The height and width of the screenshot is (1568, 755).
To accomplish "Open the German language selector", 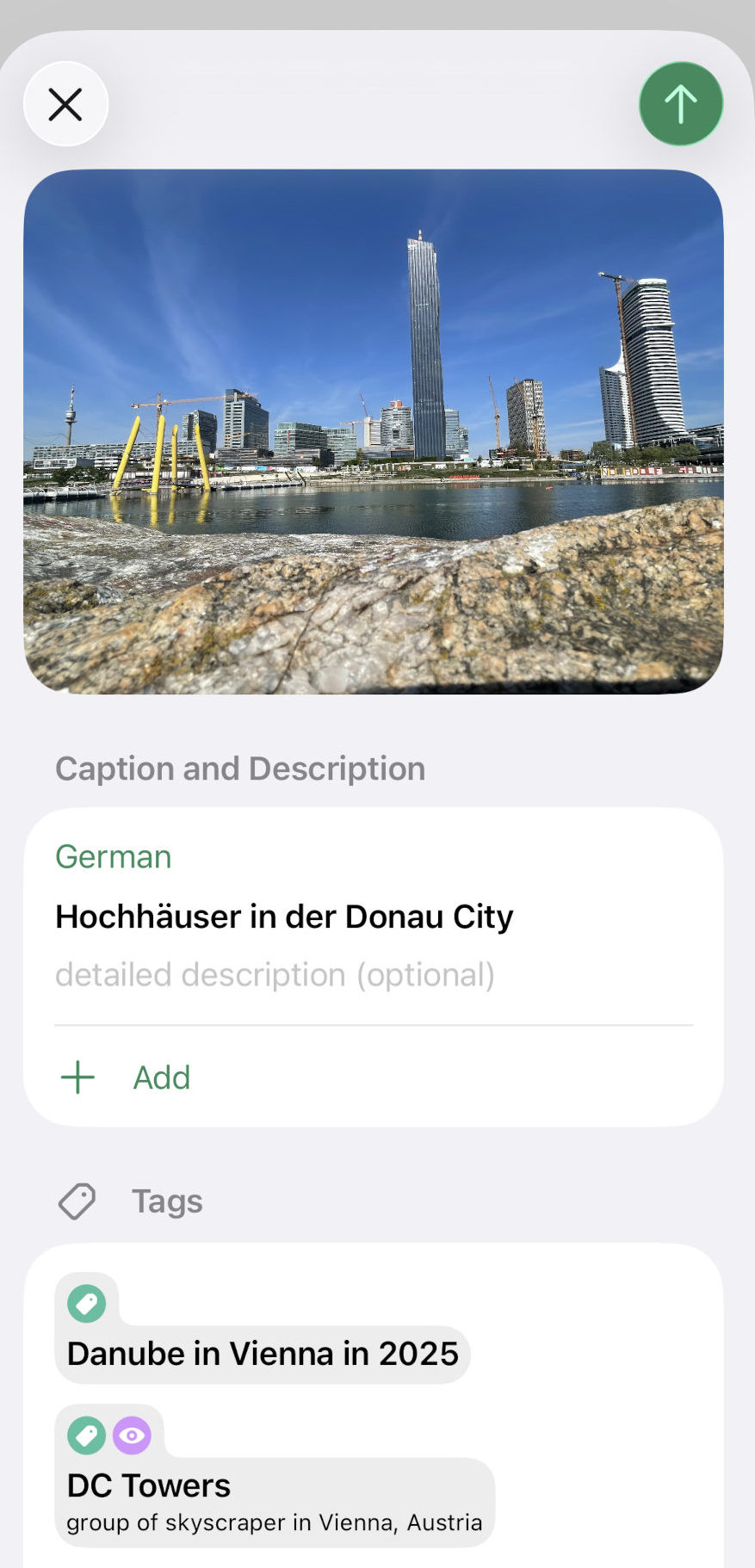I will pyautogui.click(x=112, y=856).
